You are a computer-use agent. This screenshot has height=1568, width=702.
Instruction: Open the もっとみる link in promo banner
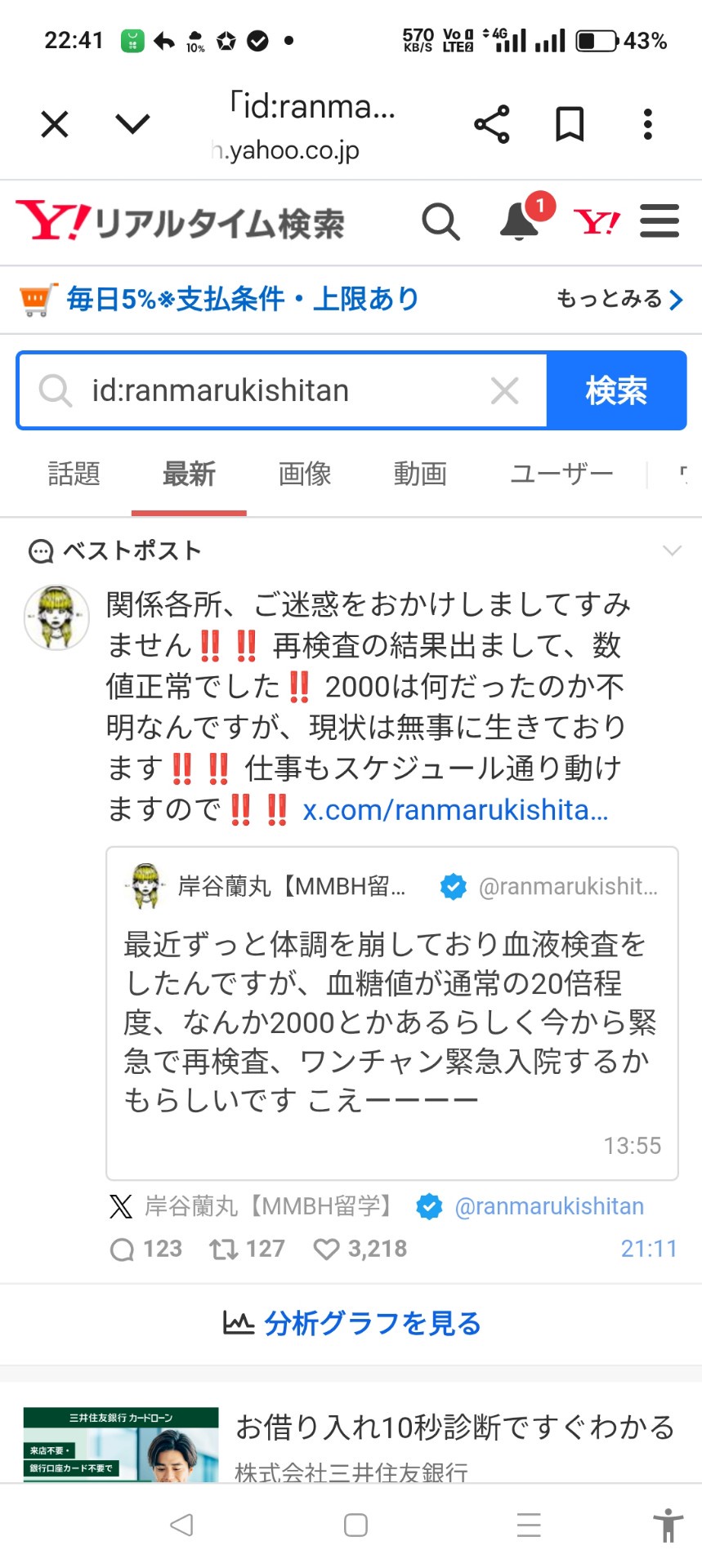pyautogui.click(x=619, y=300)
